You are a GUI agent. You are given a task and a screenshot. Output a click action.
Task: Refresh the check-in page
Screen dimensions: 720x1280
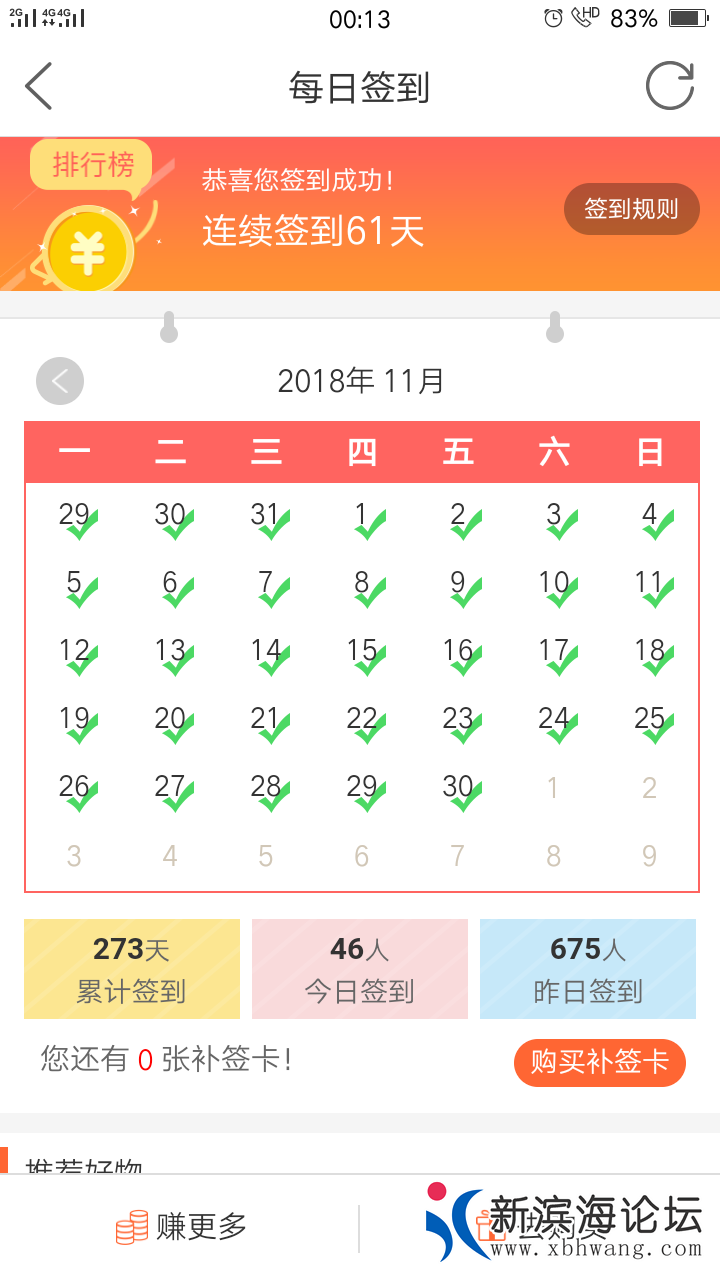point(669,87)
